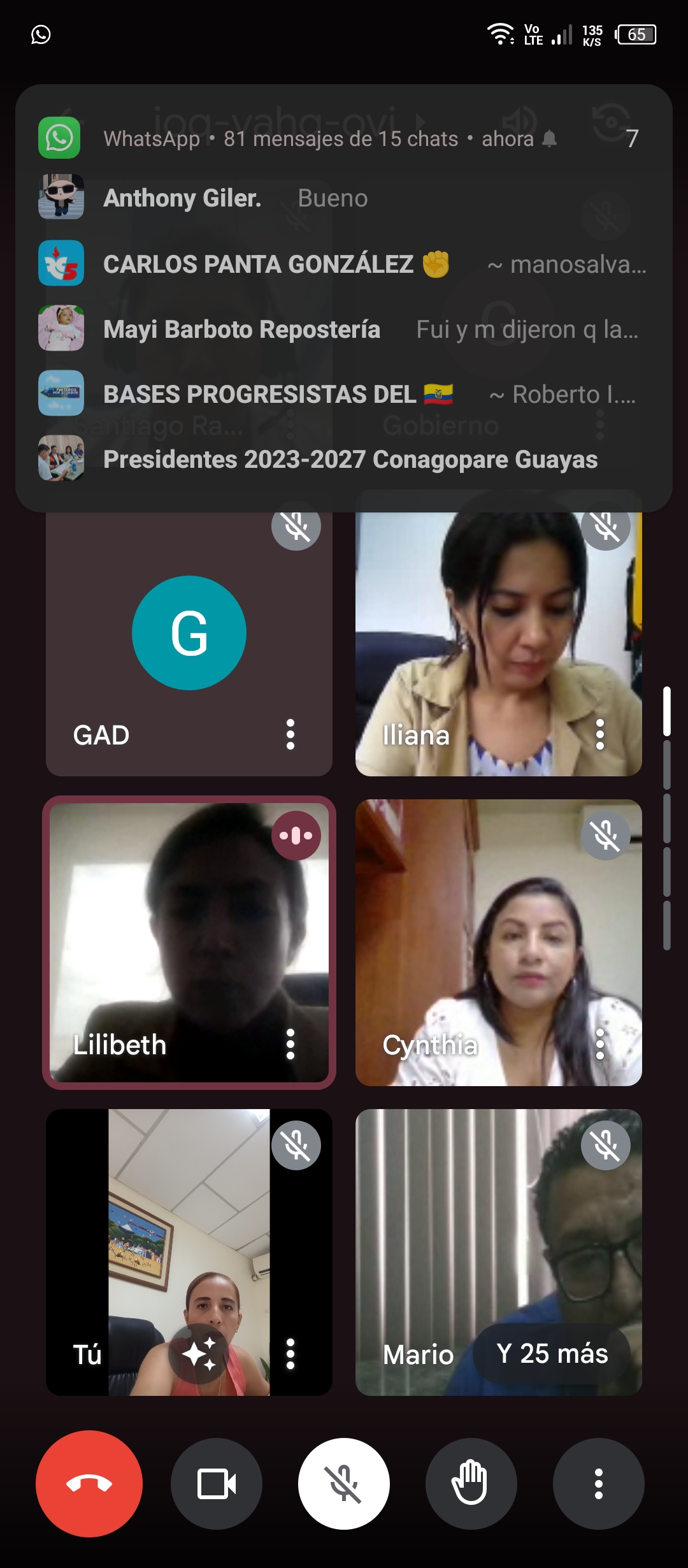
Task: End the call with the red hang-up button
Action: (89, 1483)
